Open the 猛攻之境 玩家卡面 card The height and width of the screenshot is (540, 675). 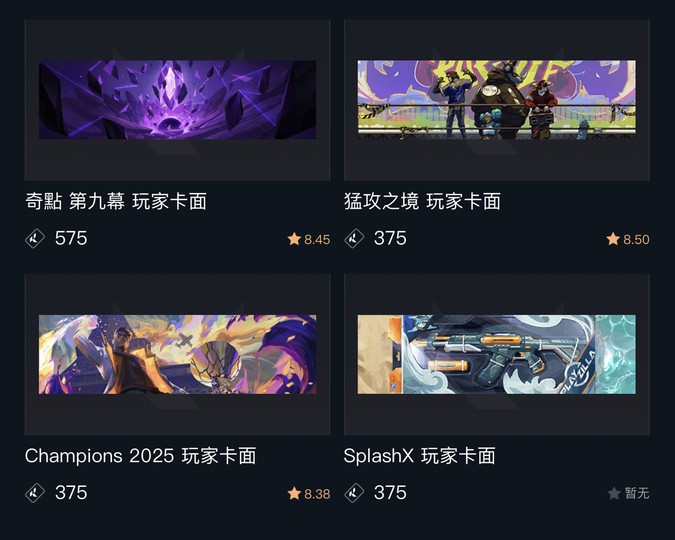496,100
